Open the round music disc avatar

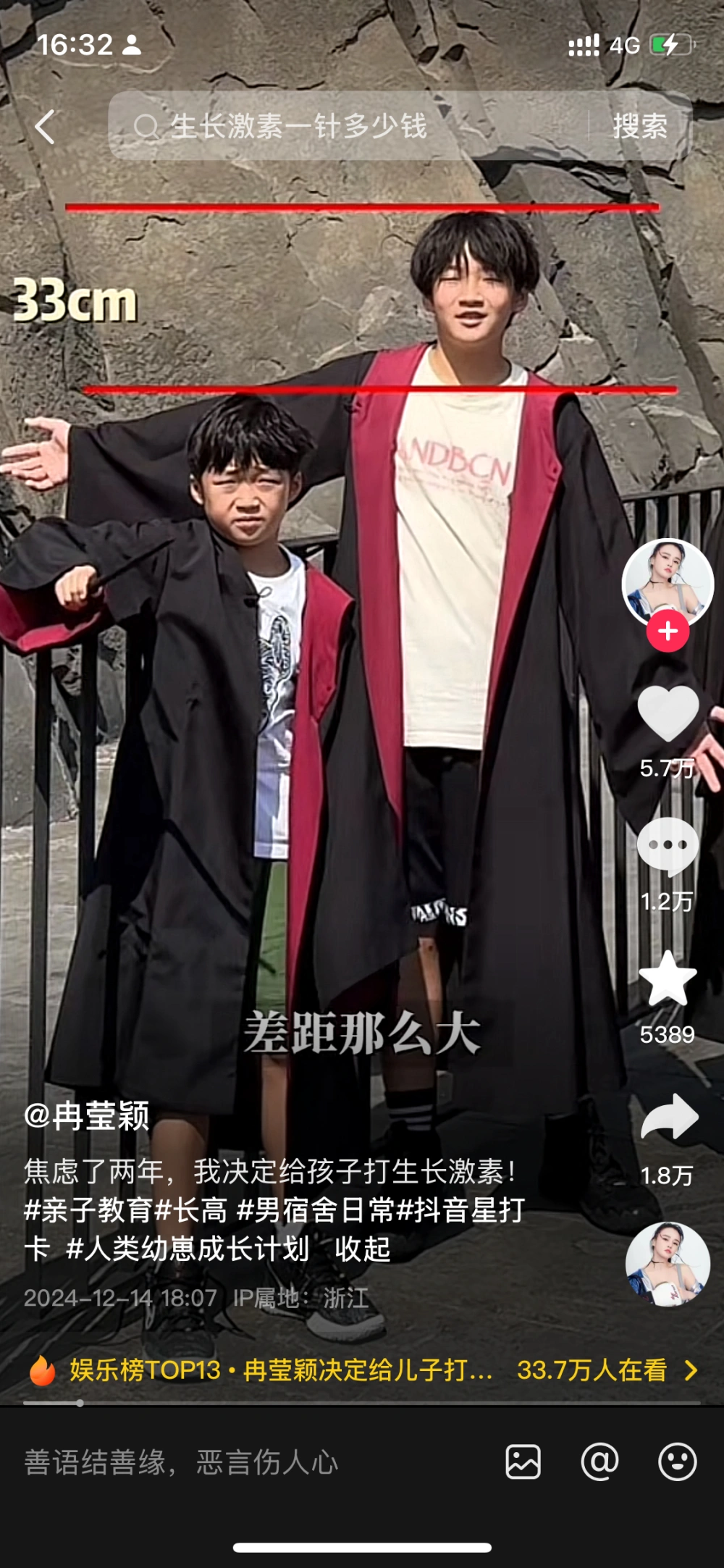(x=668, y=1264)
